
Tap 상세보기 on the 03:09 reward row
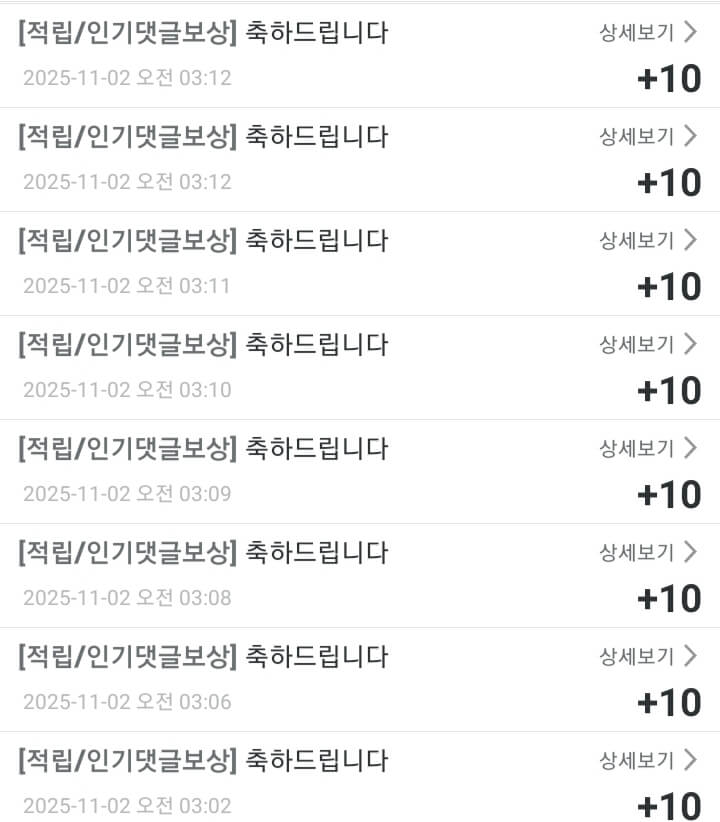[x=647, y=448]
